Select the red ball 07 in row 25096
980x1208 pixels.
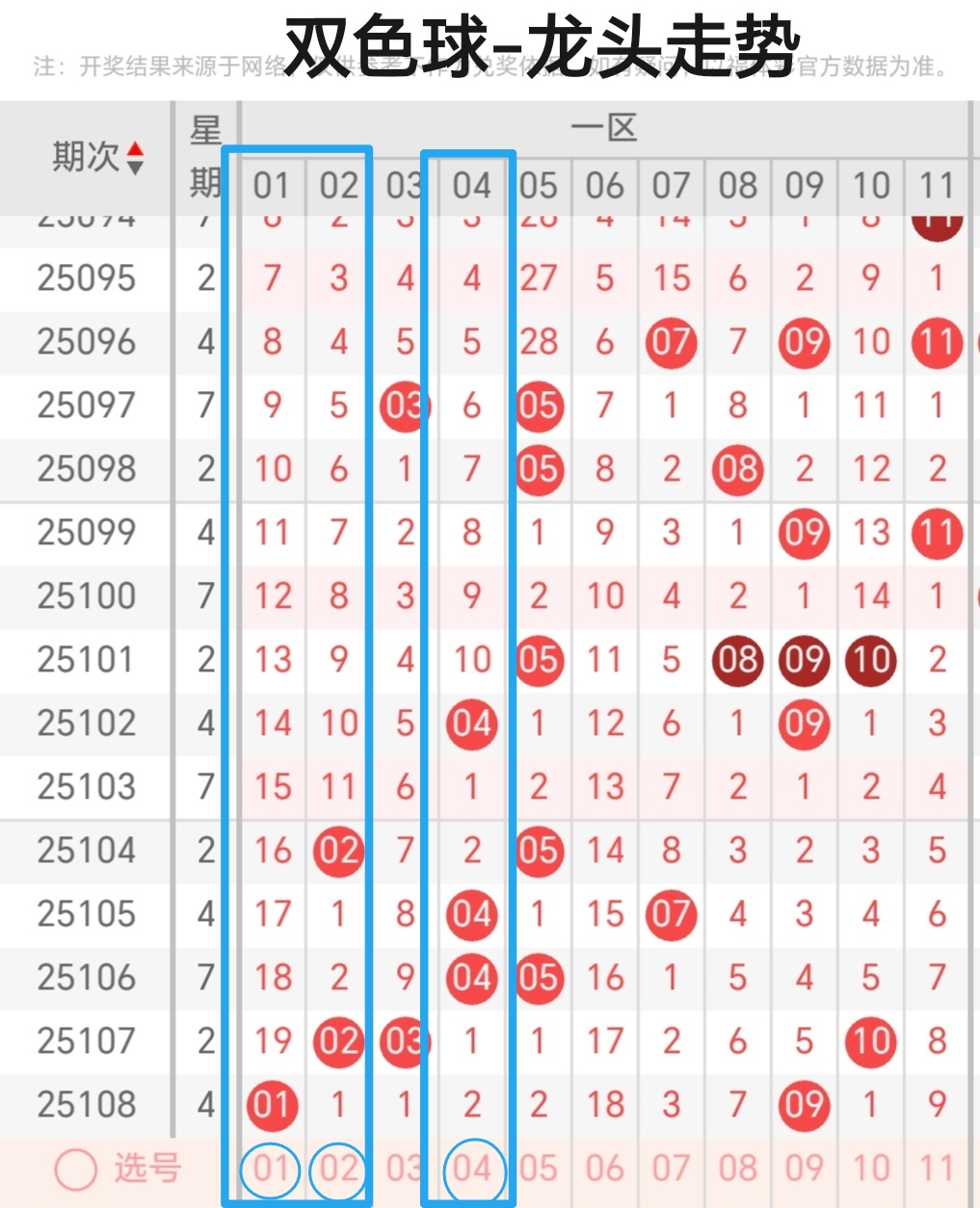671,343
